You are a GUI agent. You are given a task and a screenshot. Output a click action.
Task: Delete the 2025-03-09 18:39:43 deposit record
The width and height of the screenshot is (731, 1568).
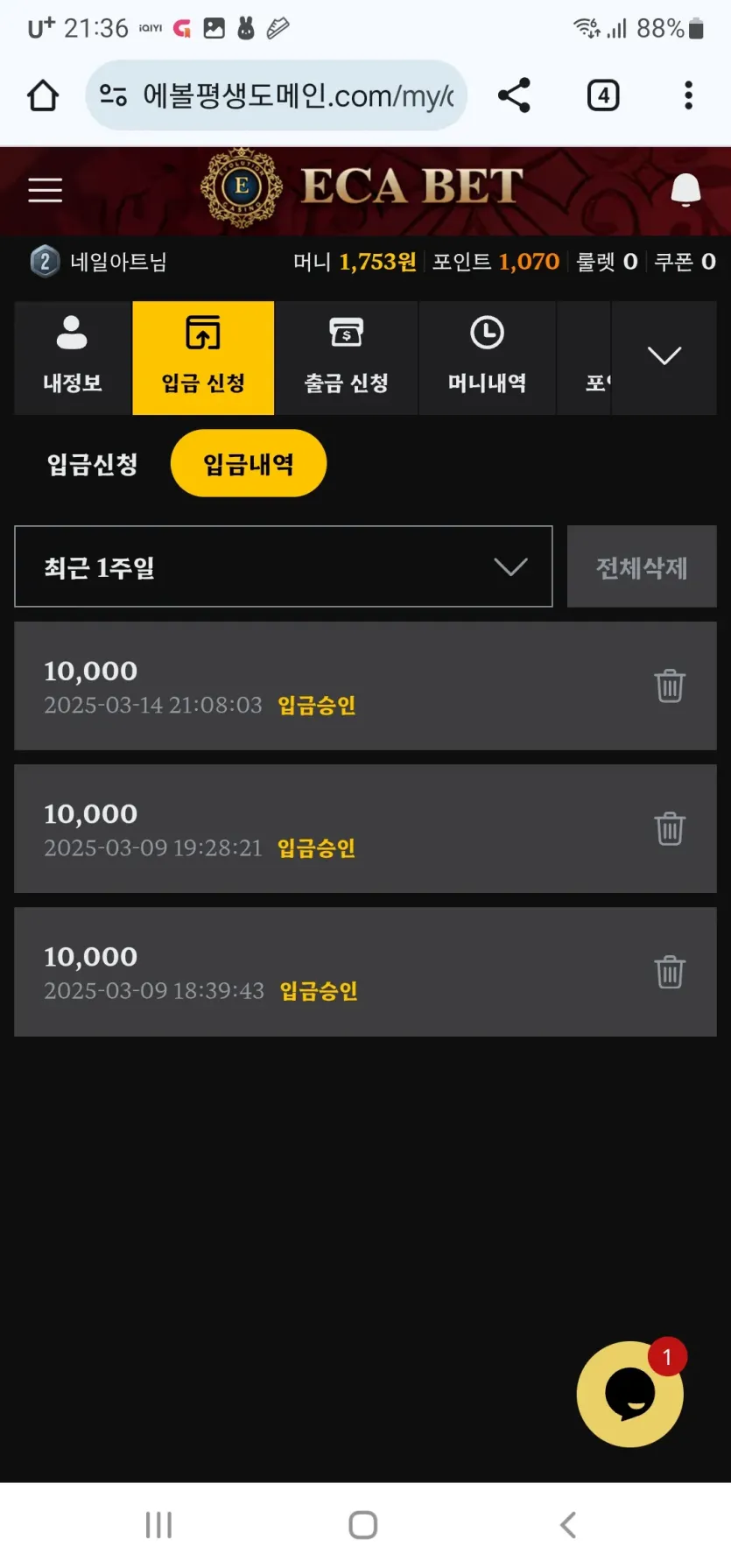click(x=670, y=971)
